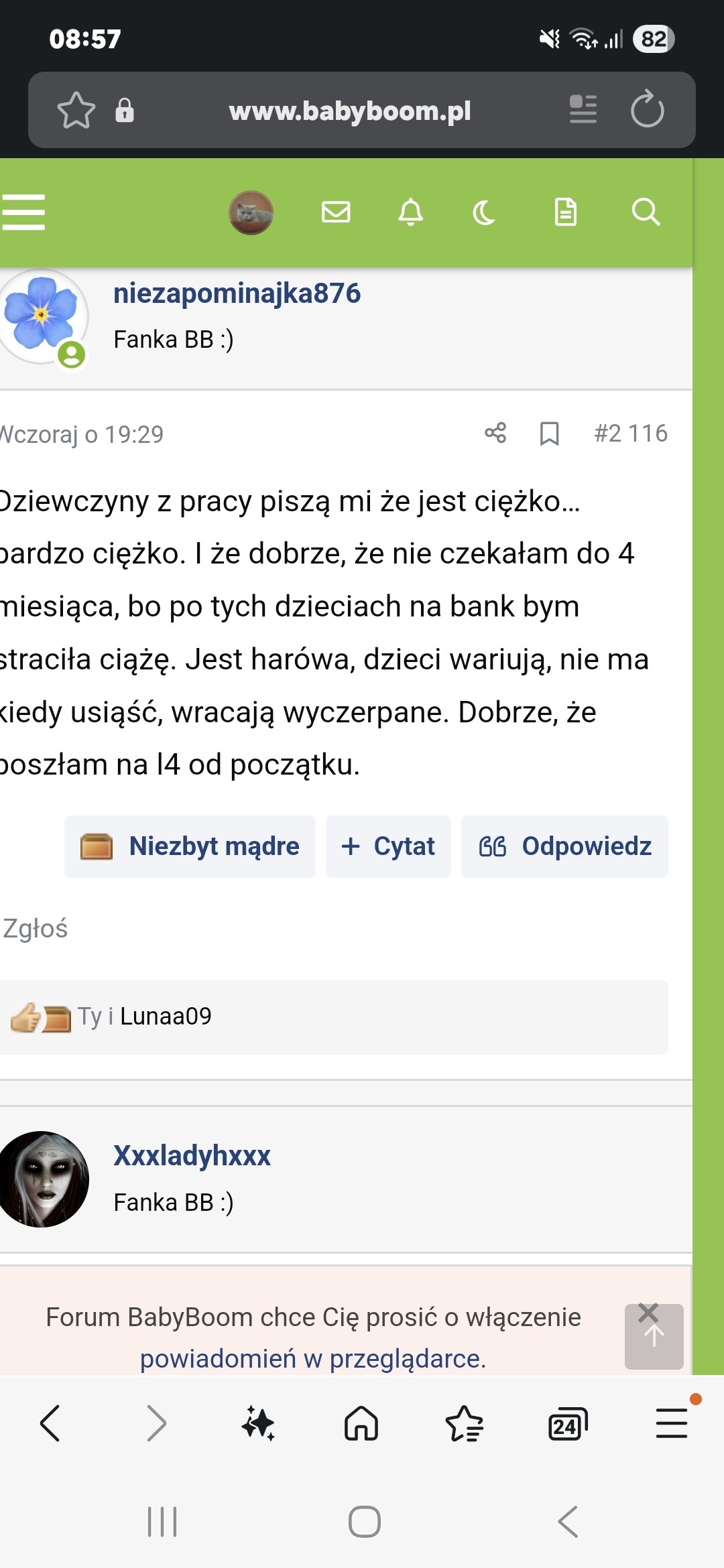Image resolution: width=724 pixels, height=1568 pixels.
Task: Open the www.babyboom.pl address bar
Action: tap(349, 111)
